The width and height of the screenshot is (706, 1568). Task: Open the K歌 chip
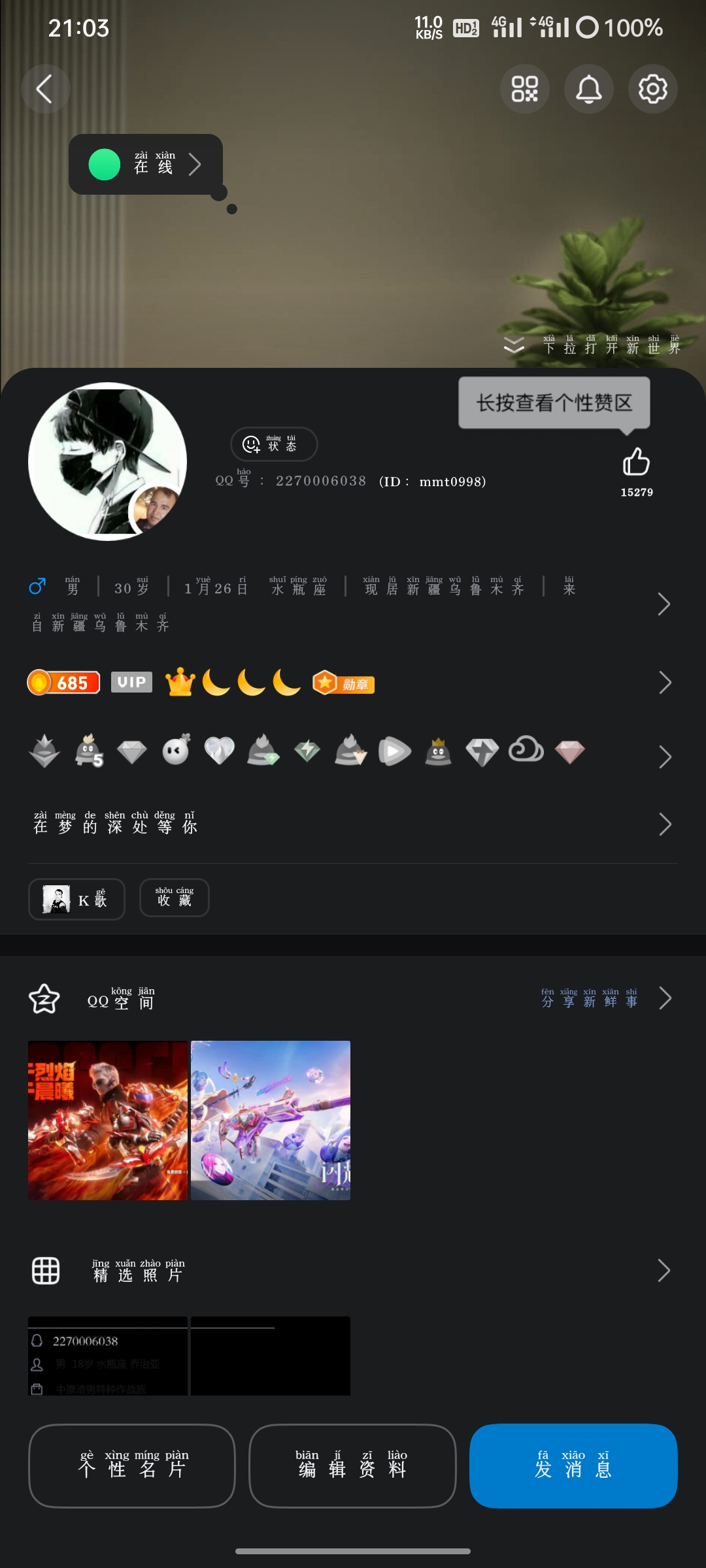click(x=76, y=900)
